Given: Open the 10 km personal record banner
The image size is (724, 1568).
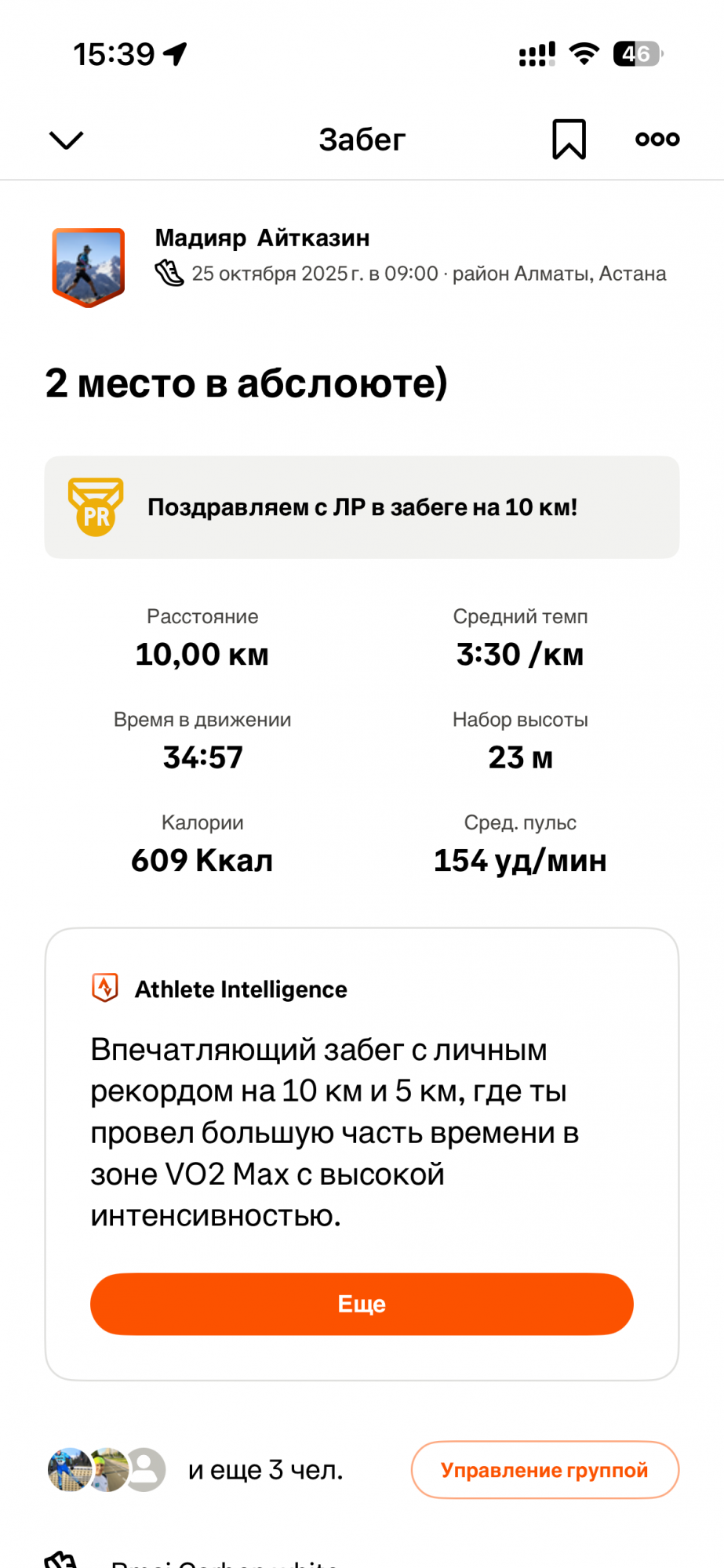Looking at the screenshot, I should [362, 507].
